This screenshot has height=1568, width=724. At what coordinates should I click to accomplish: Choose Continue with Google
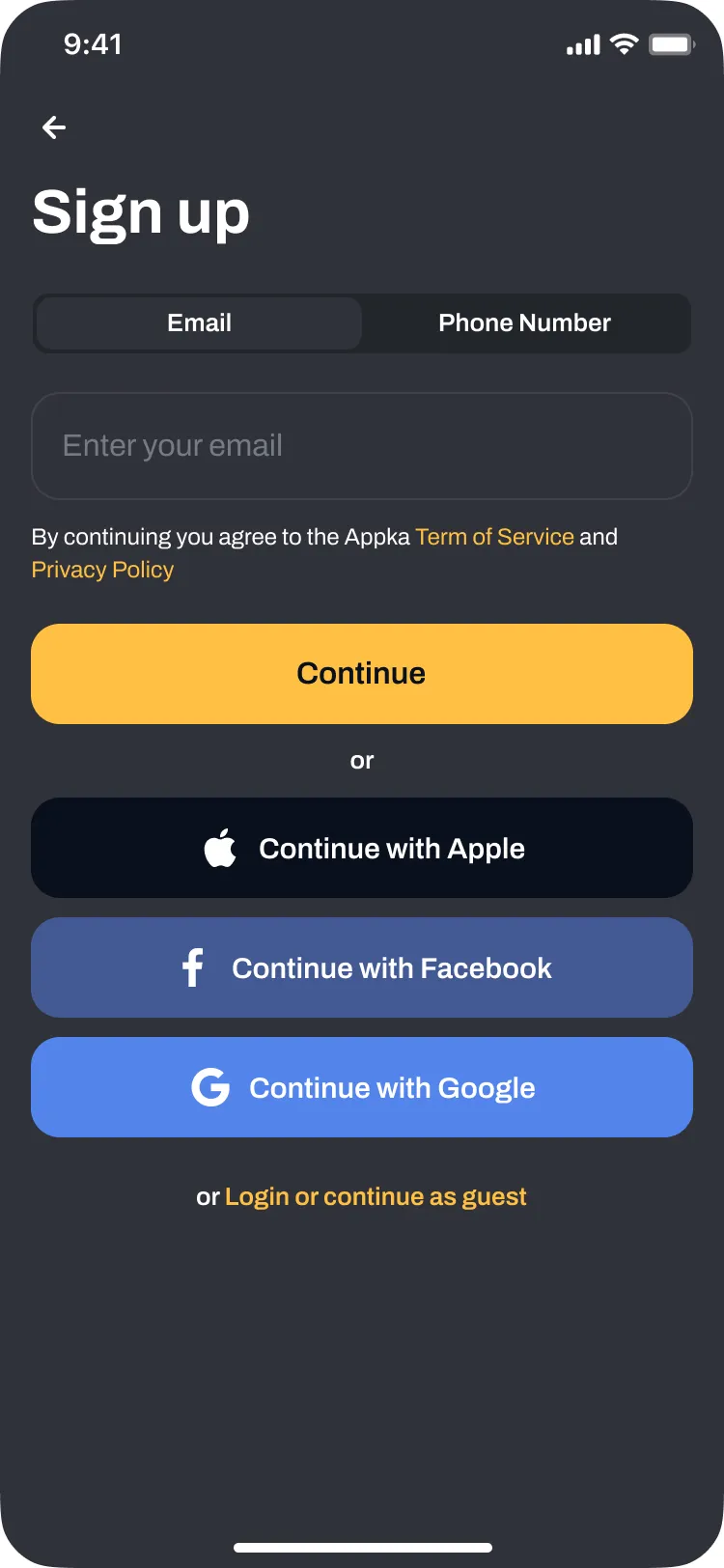pyautogui.click(x=362, y=1088)
